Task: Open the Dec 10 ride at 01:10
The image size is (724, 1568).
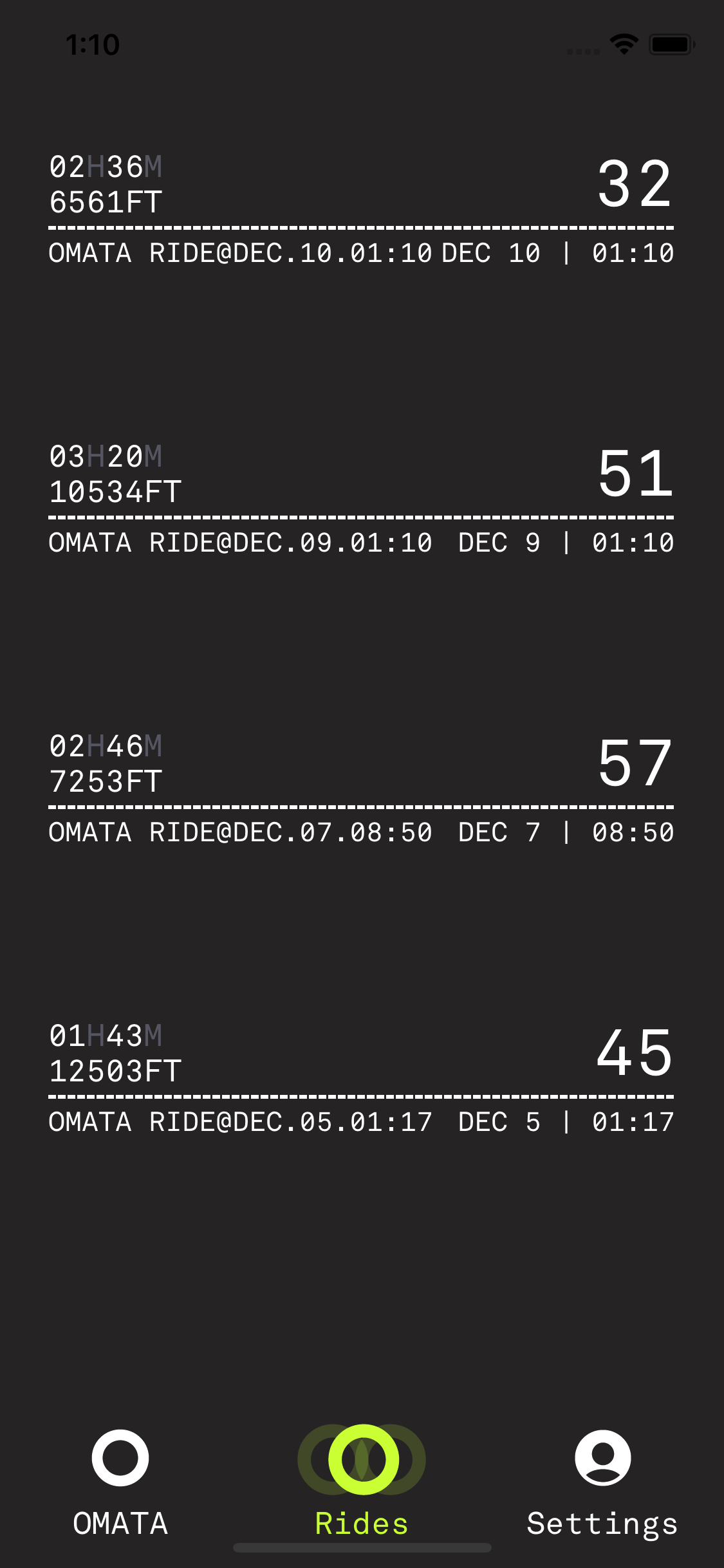Action: 362,210
